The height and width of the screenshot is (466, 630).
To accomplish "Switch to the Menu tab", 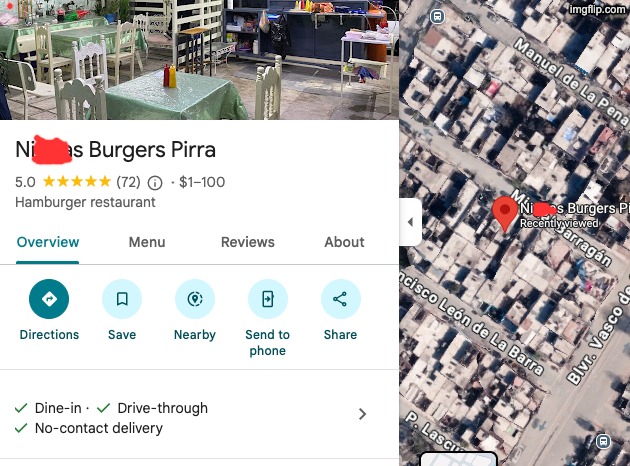I will tap(147, 242).
